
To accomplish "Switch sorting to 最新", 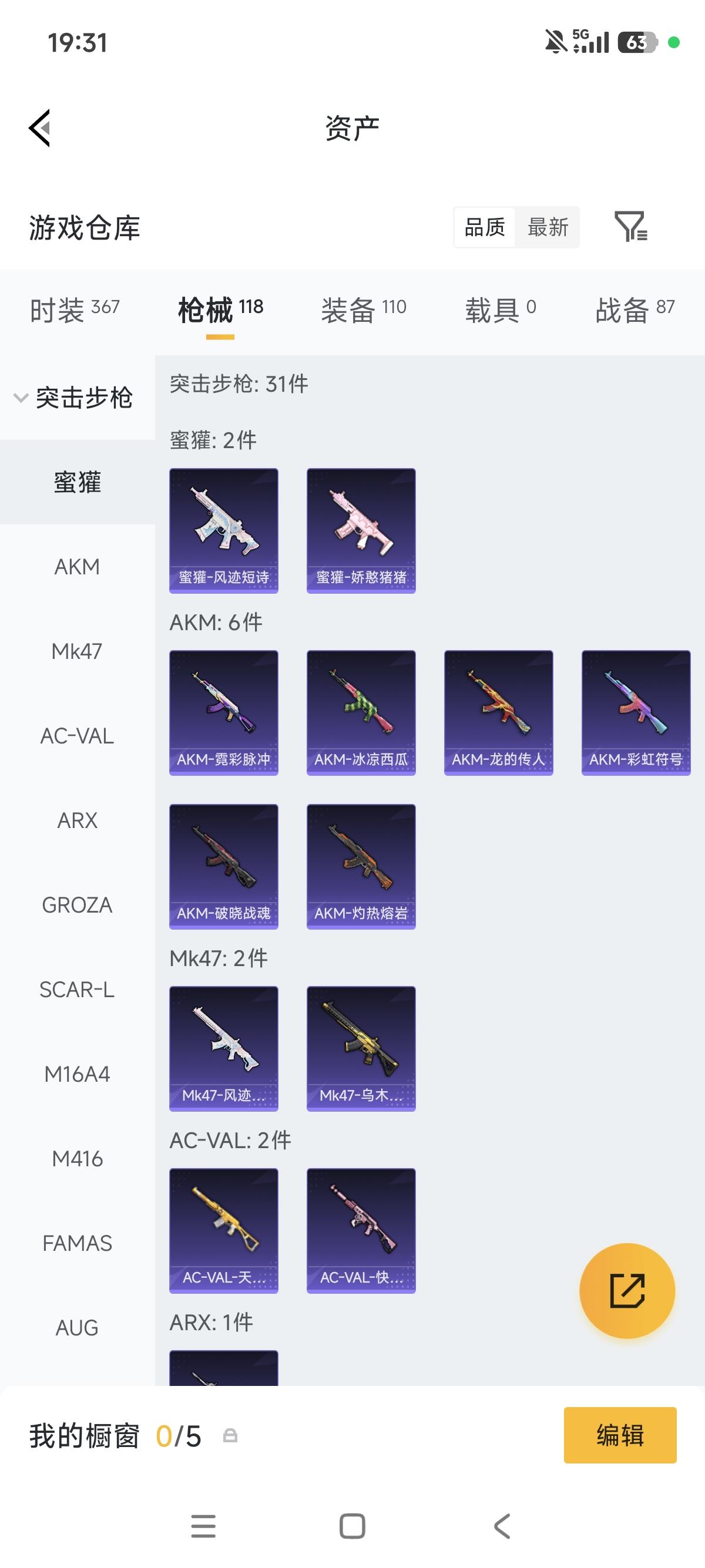I will coord(548,227).
